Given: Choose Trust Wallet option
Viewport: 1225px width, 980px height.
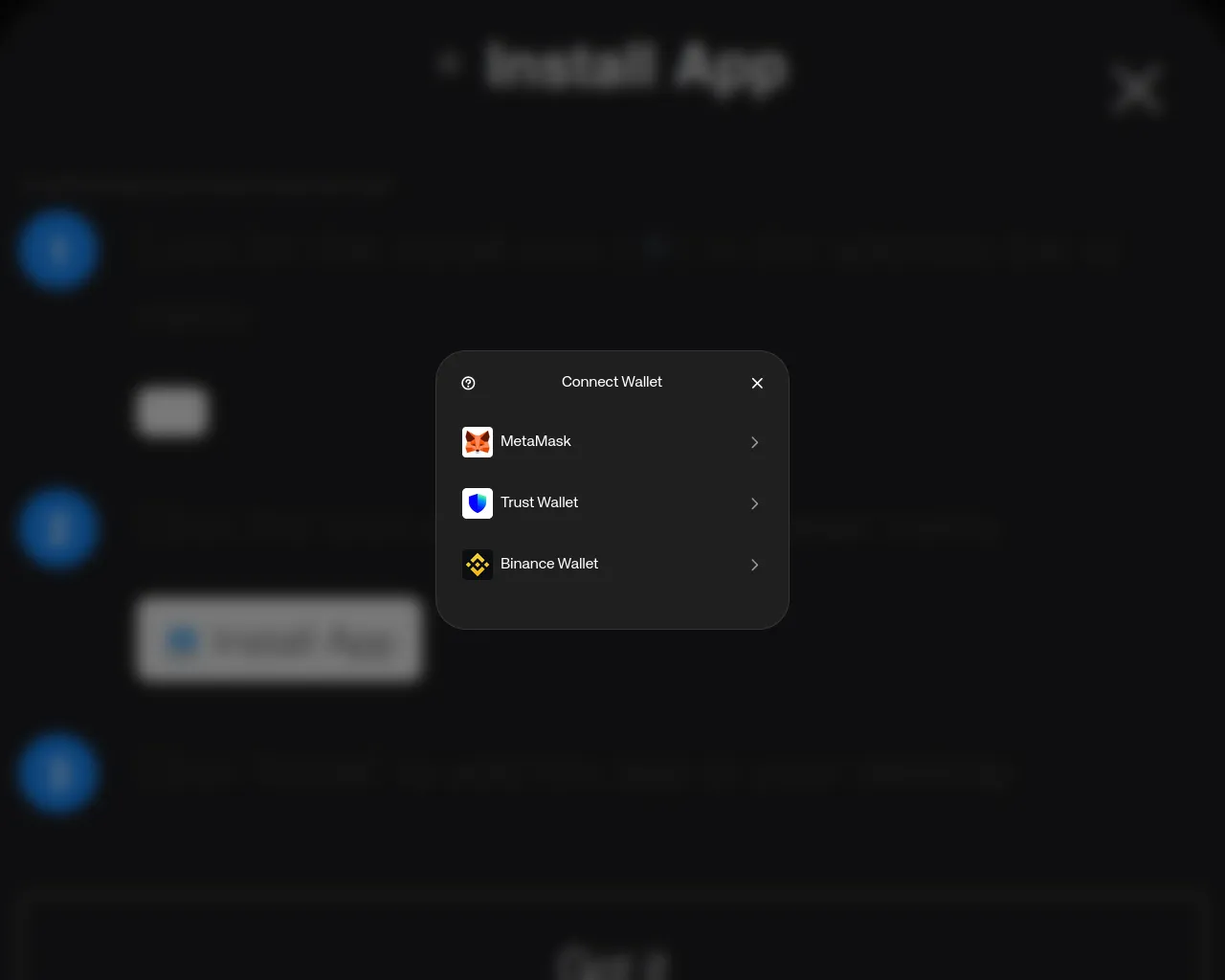Looking at the screenshot, I should coord(611,503).
